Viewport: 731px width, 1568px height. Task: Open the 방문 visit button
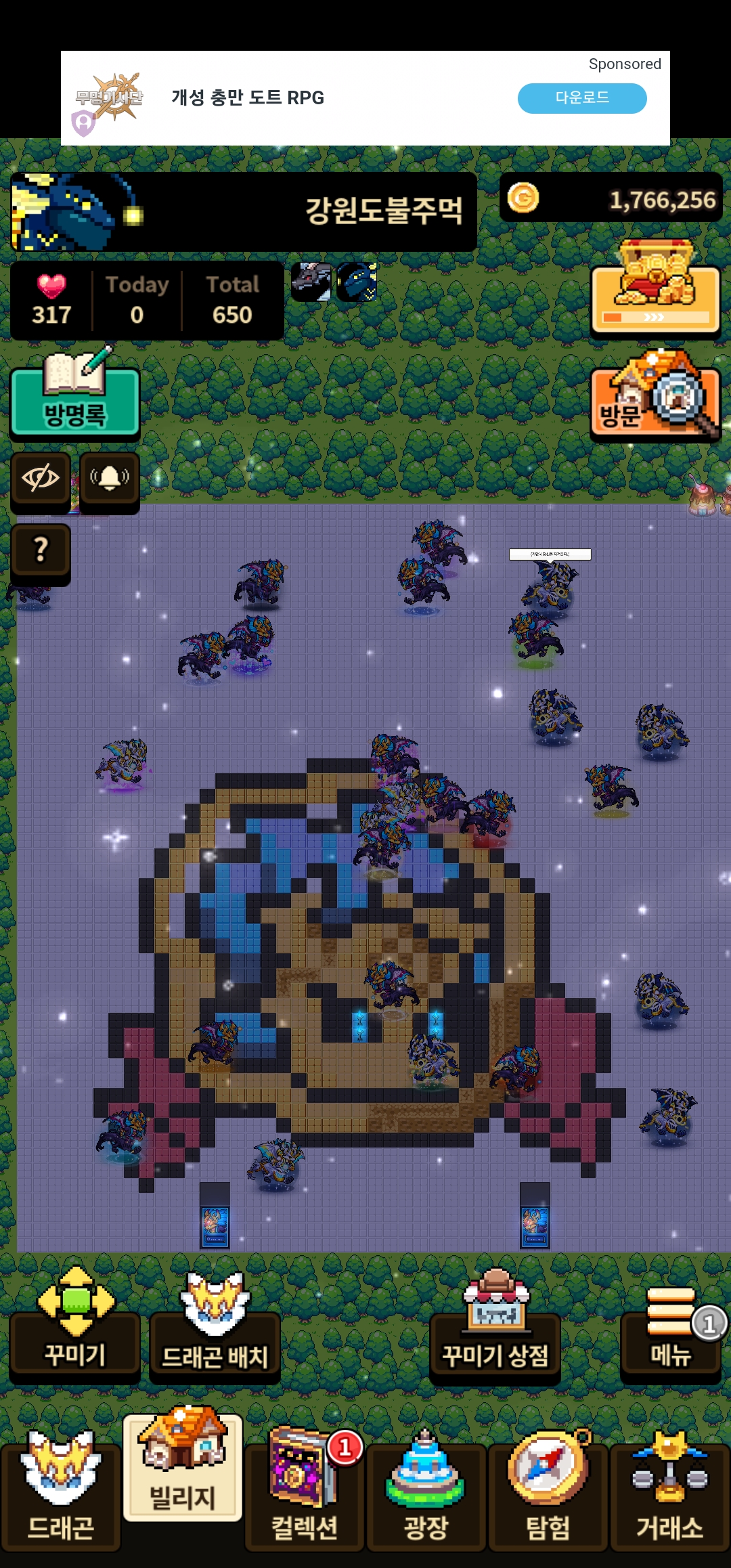tap(655, 399)
